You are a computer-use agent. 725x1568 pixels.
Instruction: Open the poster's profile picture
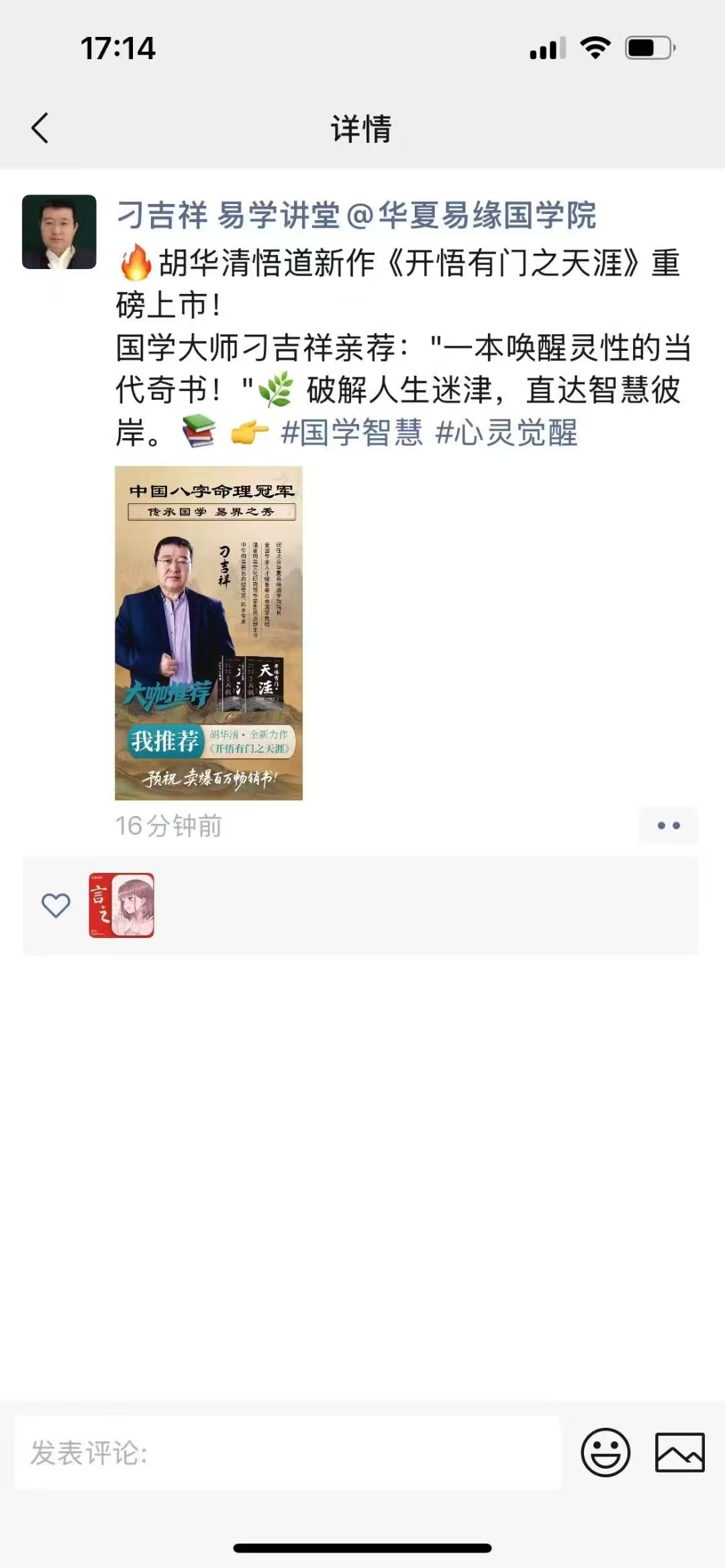[x=59, y=232]
